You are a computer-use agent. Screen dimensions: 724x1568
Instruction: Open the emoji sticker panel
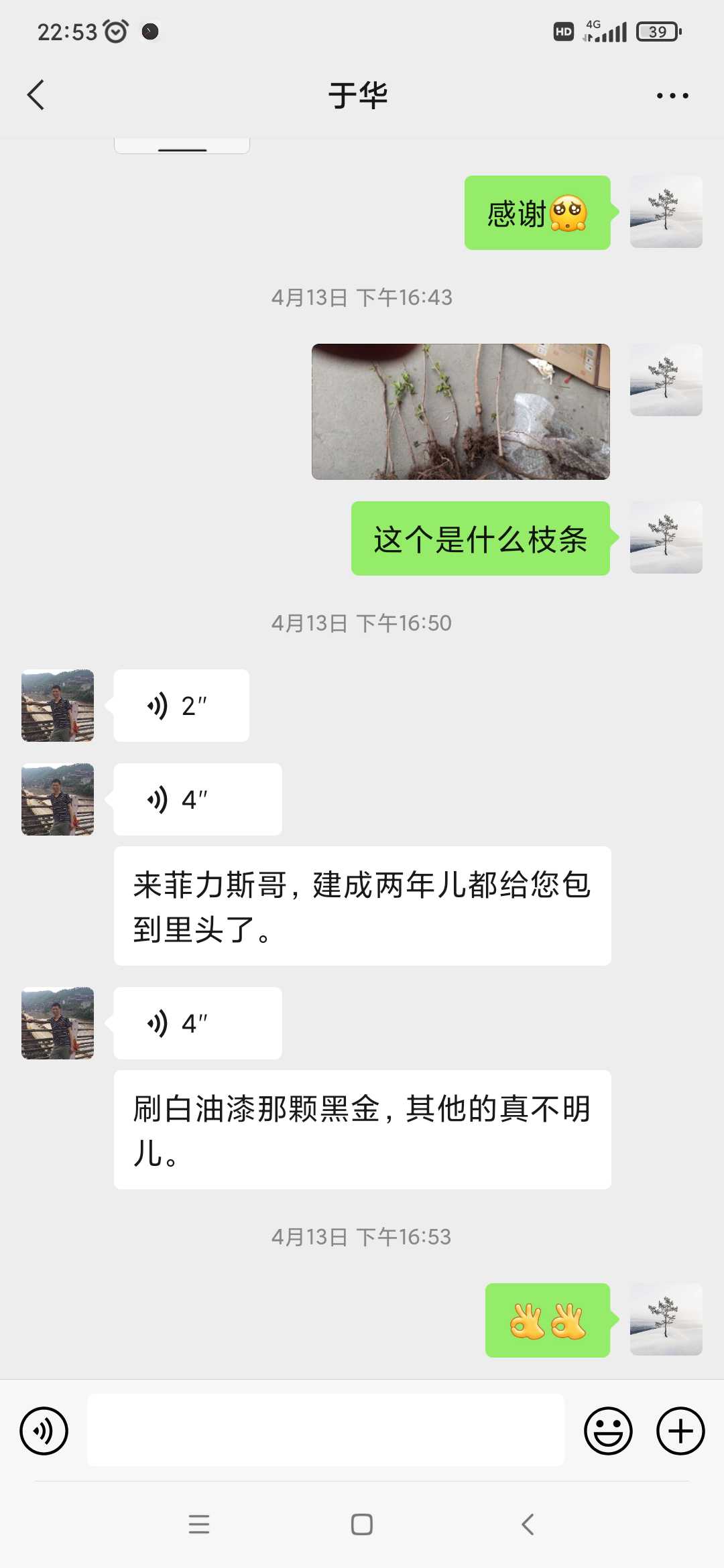(x=608, y=1431)
